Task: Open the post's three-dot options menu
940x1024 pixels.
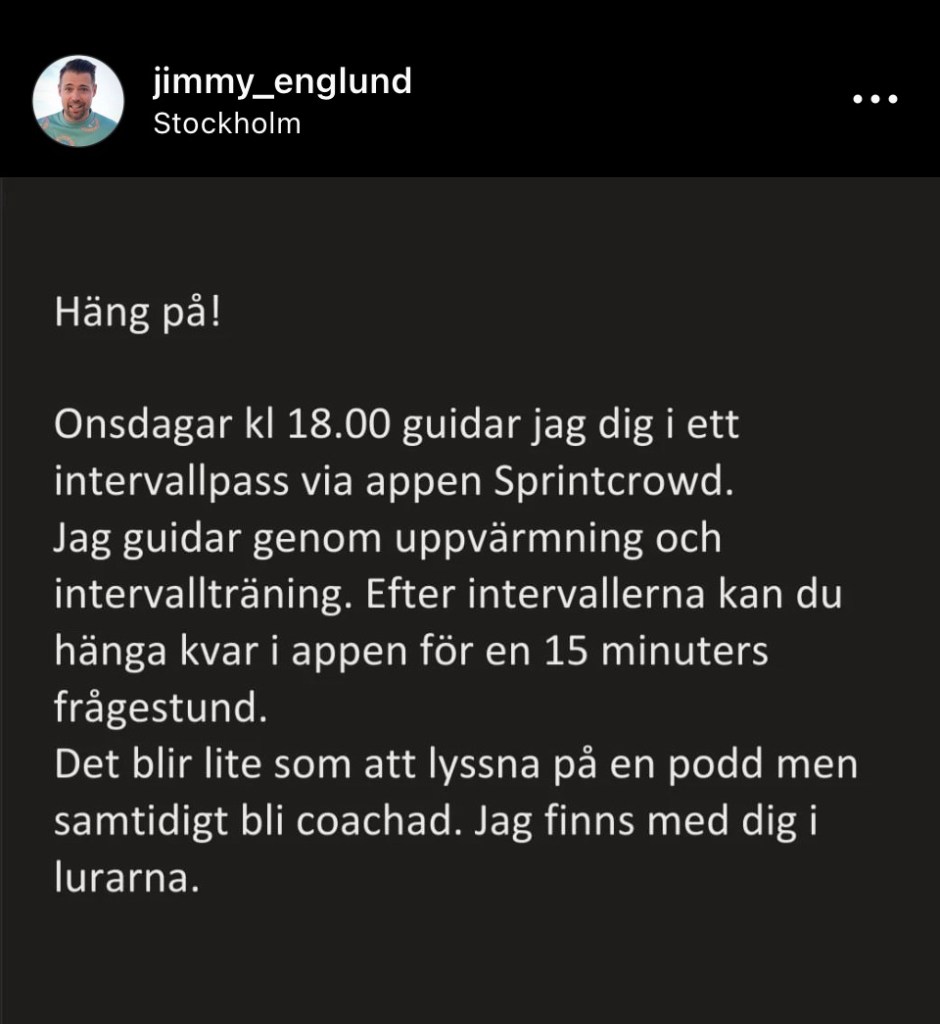Action: [874, 99]
